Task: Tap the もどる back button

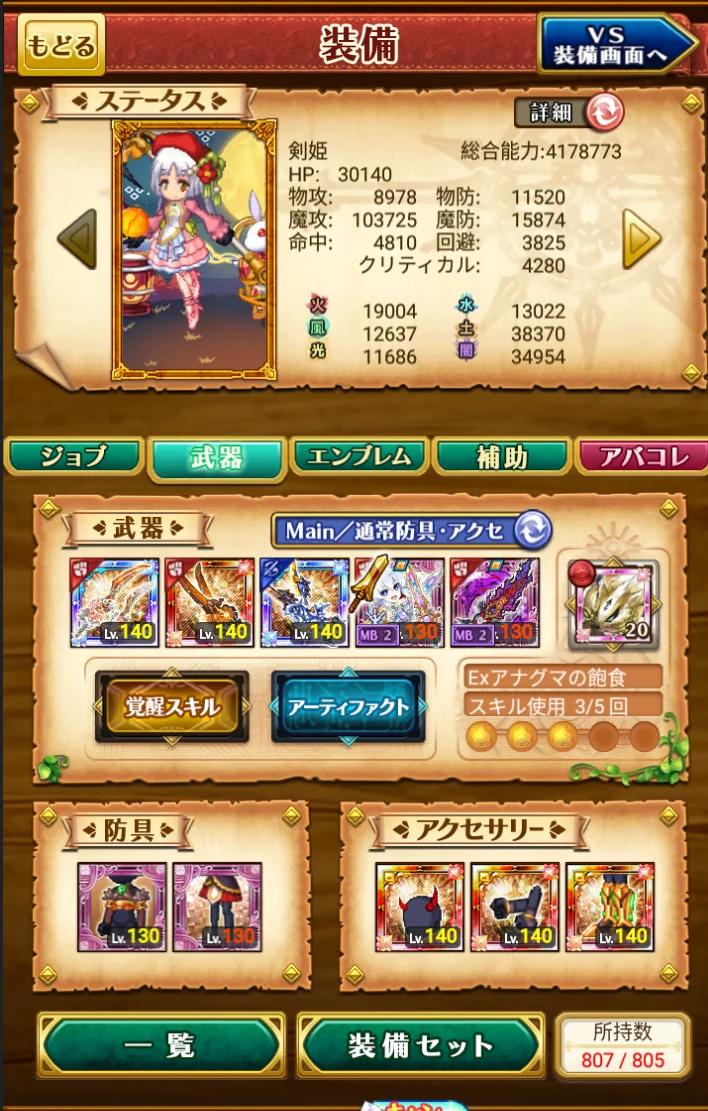Action: coord(61,46)
